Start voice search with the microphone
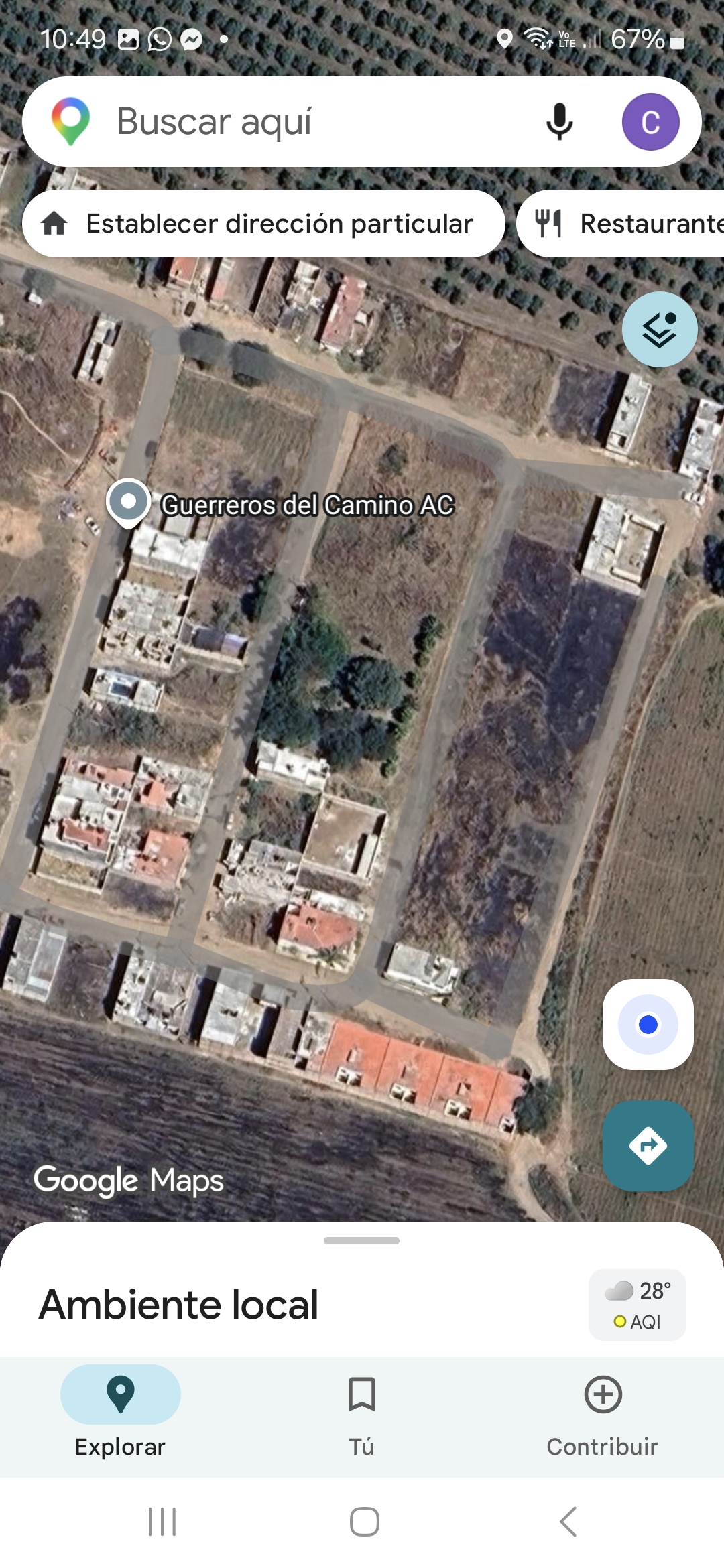 559,122
